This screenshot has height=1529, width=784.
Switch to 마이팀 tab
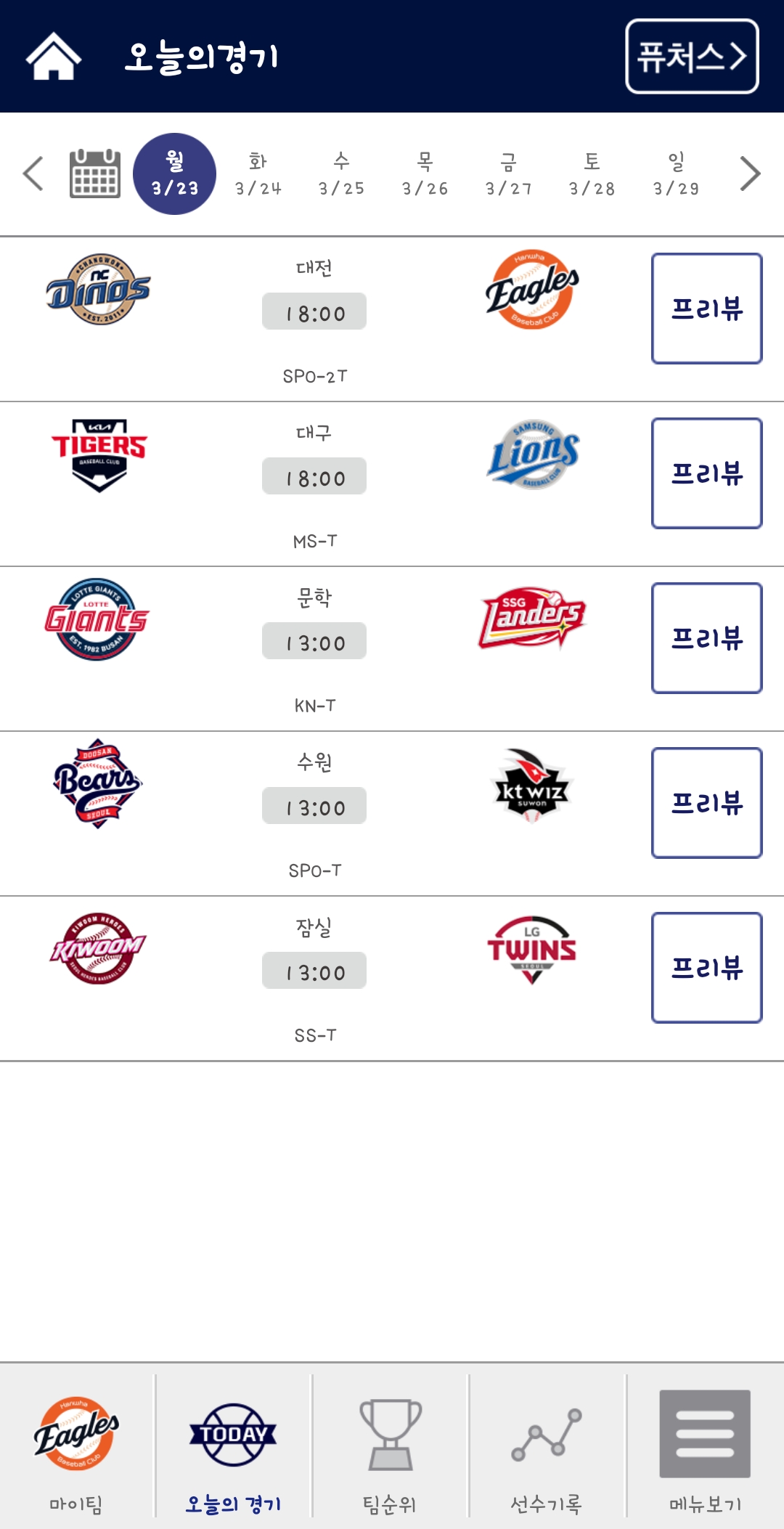click(x=76, y=1446)
